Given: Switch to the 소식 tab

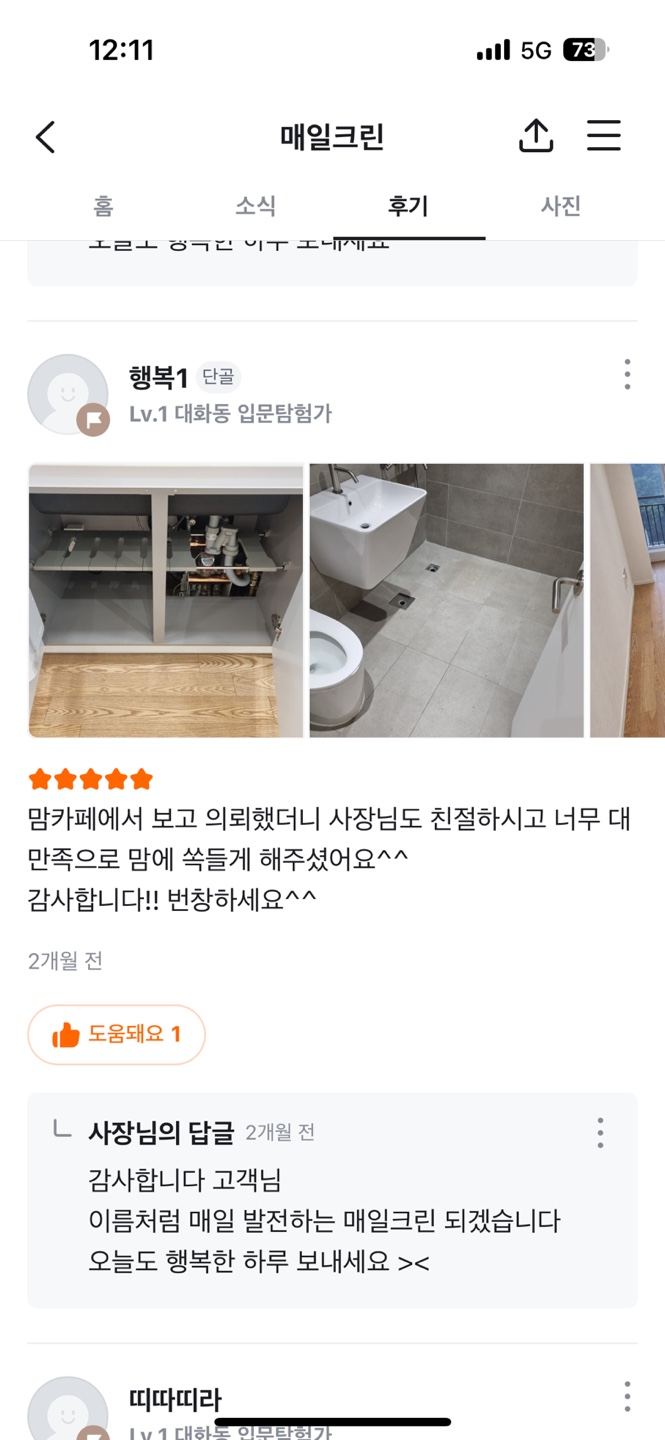Looking at the screenshot, I should tap(255, 207).
